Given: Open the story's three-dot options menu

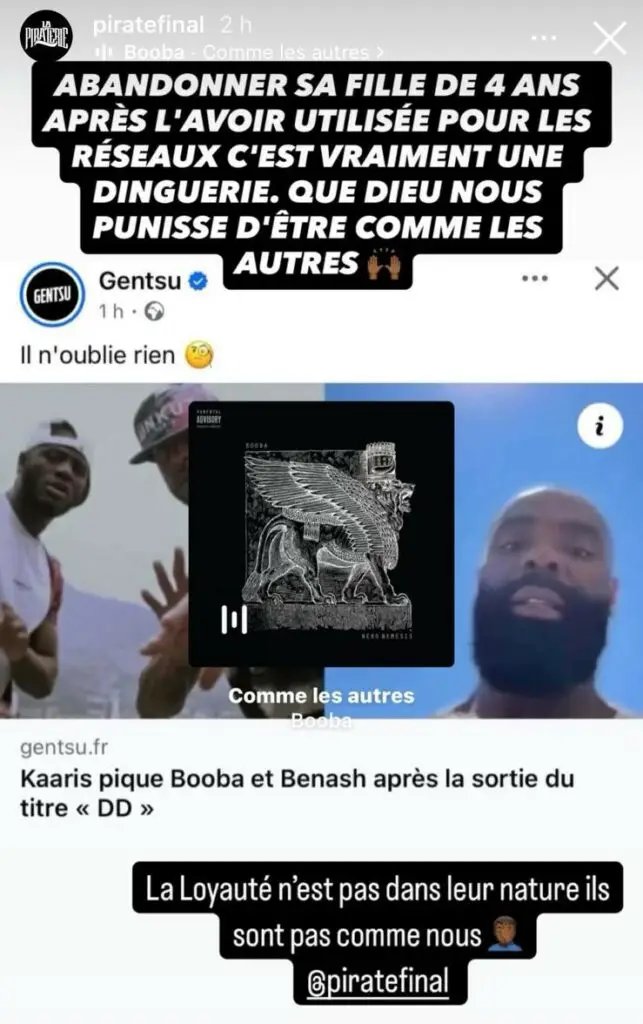Looking at the screenshot, I should coord(543,38).
